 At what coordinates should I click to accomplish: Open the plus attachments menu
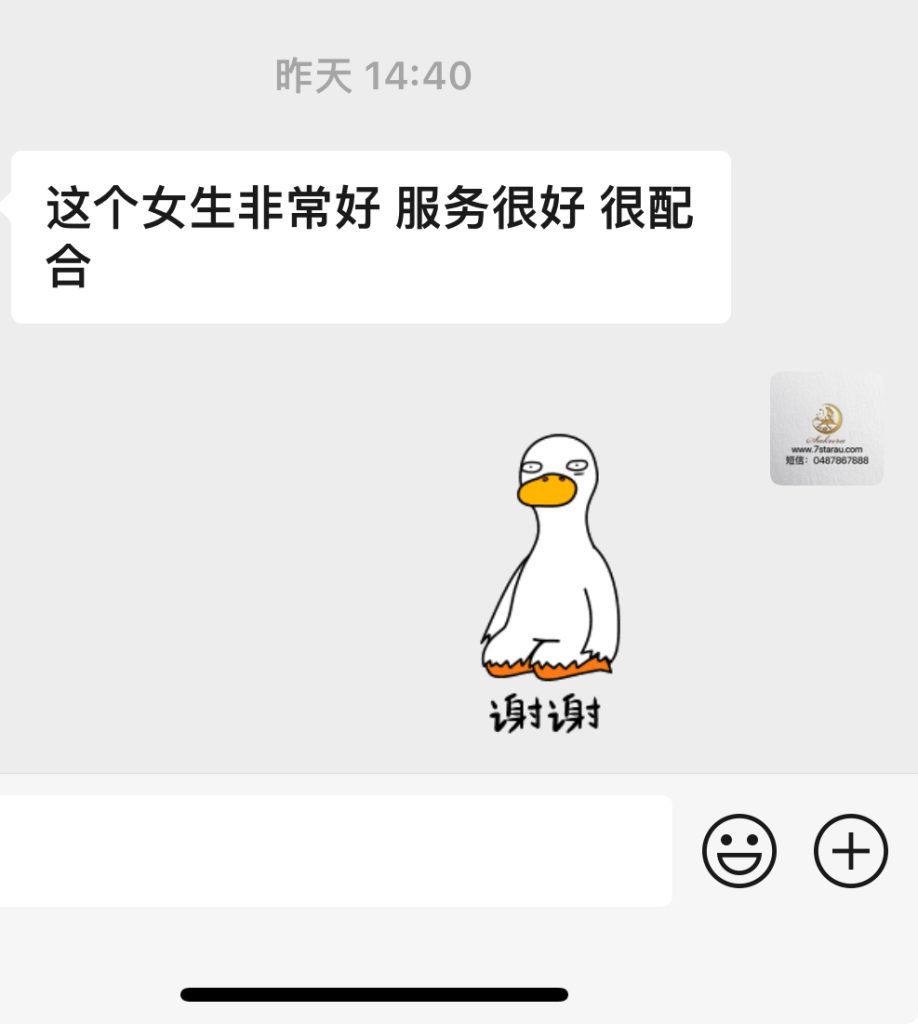(851, 851)
